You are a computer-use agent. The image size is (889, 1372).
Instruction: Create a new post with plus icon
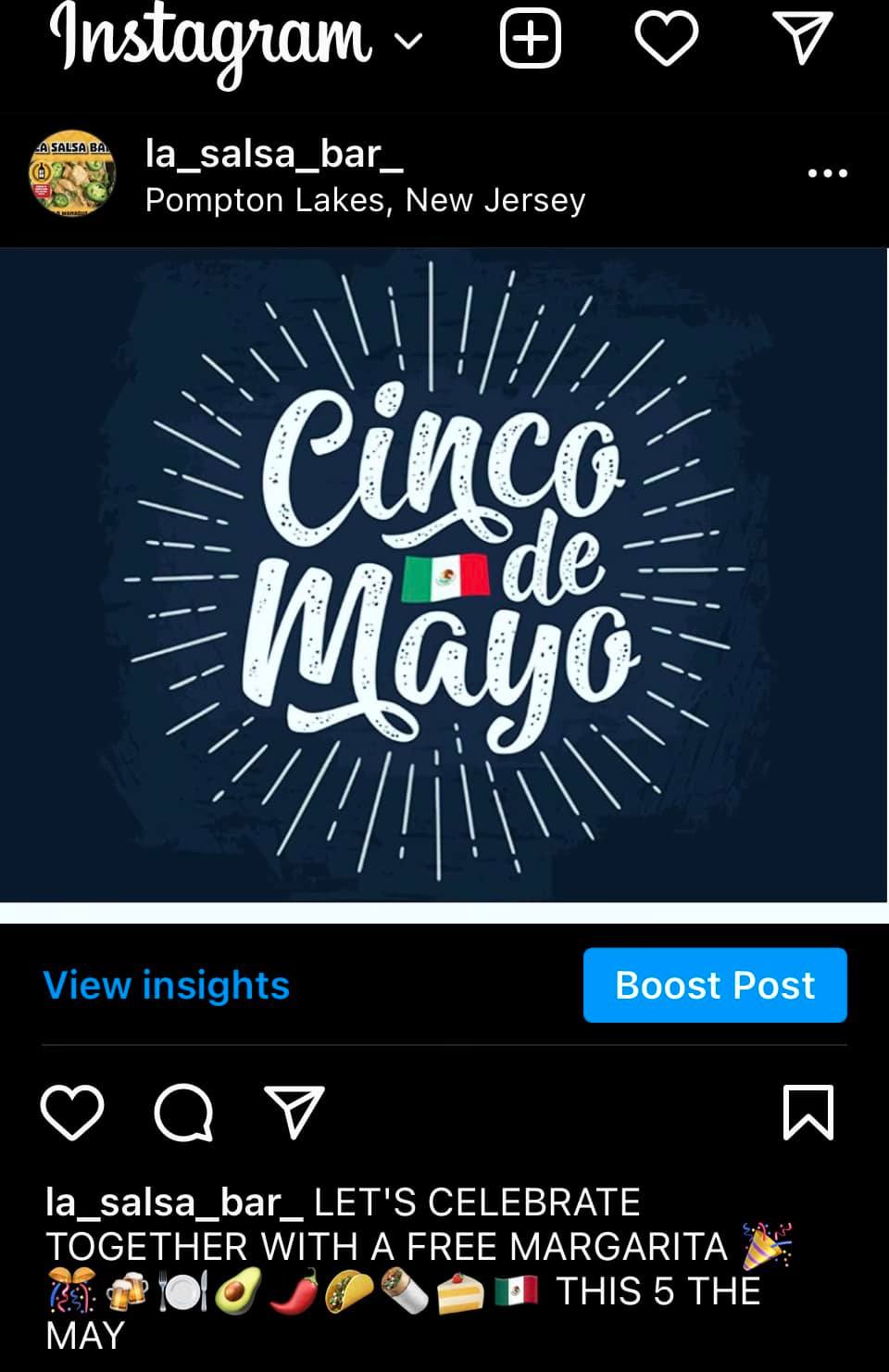pos(531,40)
